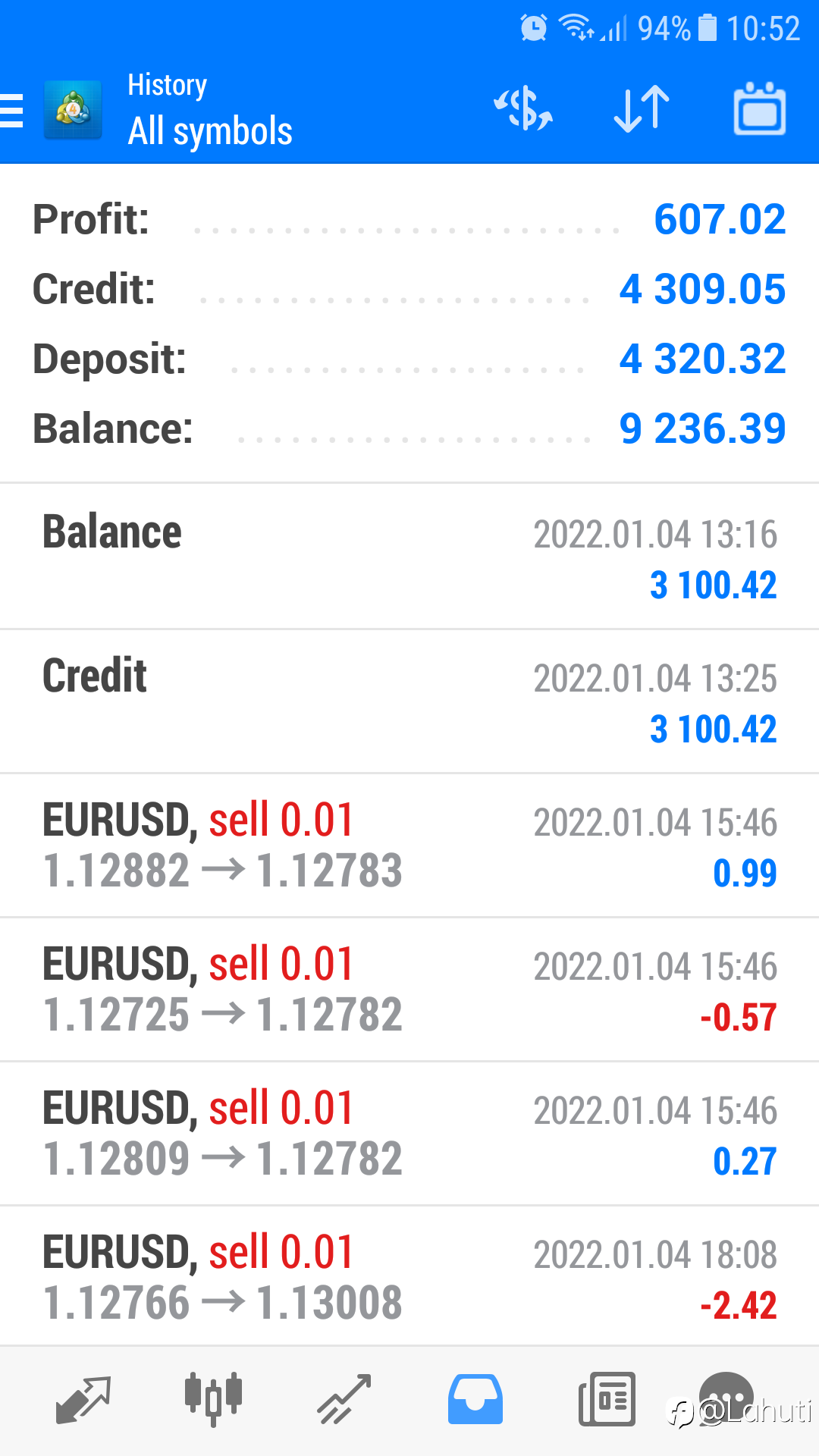Image resolution: width=819 pixels, height=1456 pixels.
Task: Open the EURUSD sell trade with 0.99 profit
Action: point(409,845)
